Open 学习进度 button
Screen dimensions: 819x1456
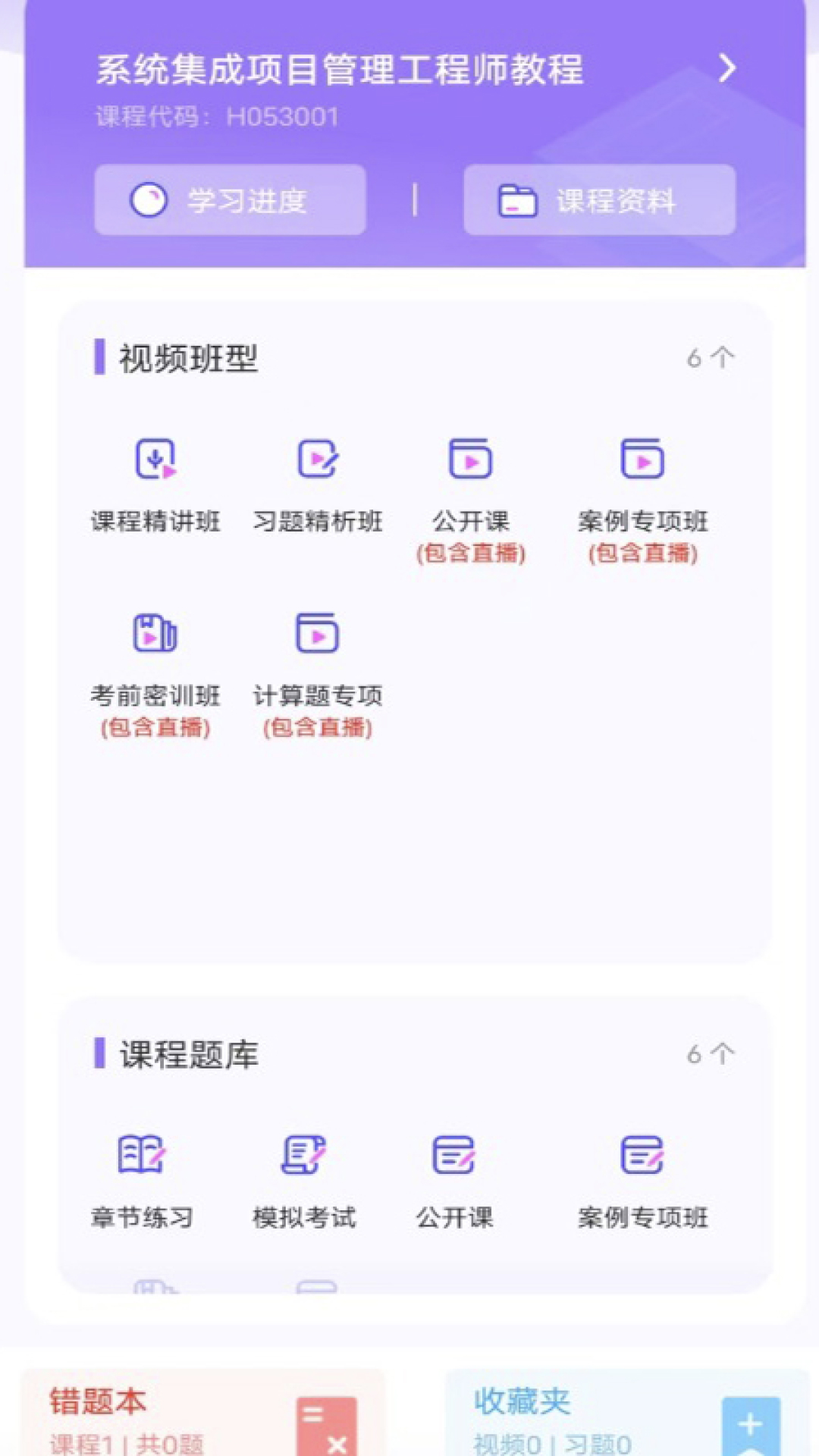230,200
